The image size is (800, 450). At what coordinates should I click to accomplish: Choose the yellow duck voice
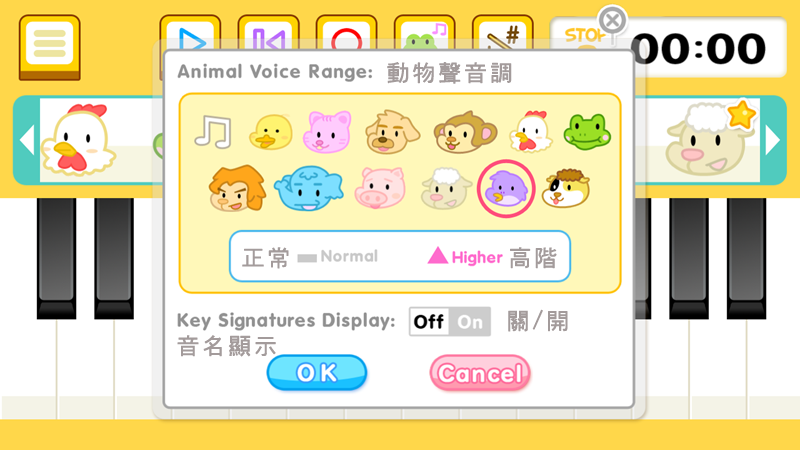pyautogui.click(x=268, y=131)
